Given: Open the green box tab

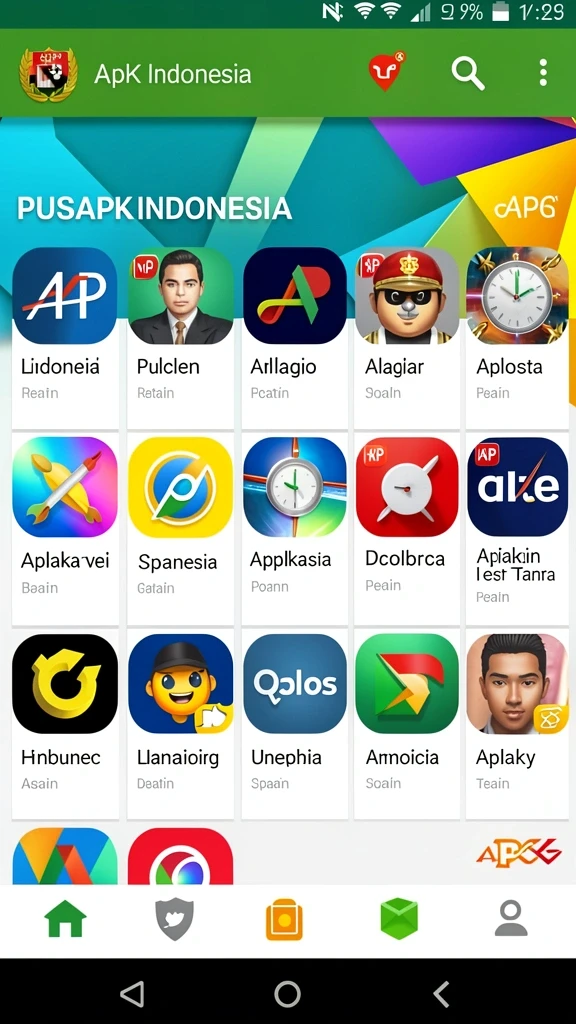Looking at the screenshot, I should (398, 918).
